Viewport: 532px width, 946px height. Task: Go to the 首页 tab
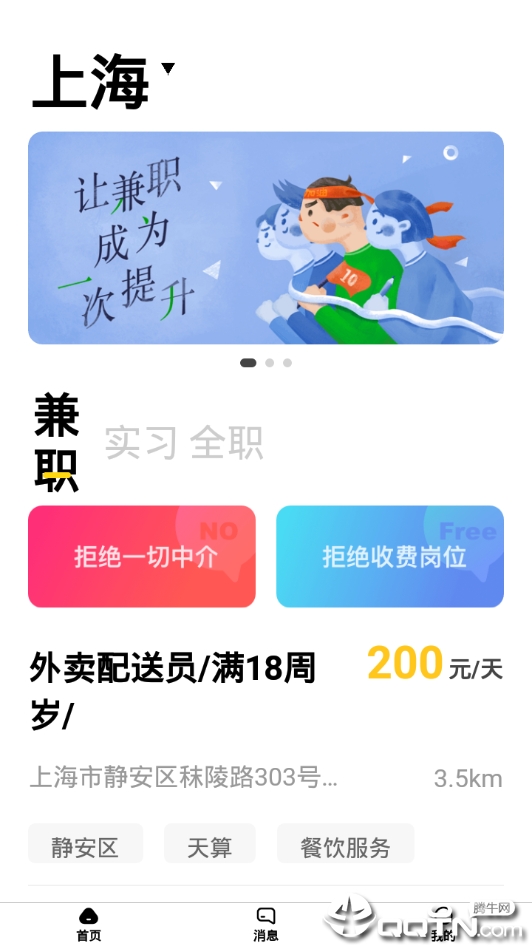pyautogui.click(x=89, y=924)
